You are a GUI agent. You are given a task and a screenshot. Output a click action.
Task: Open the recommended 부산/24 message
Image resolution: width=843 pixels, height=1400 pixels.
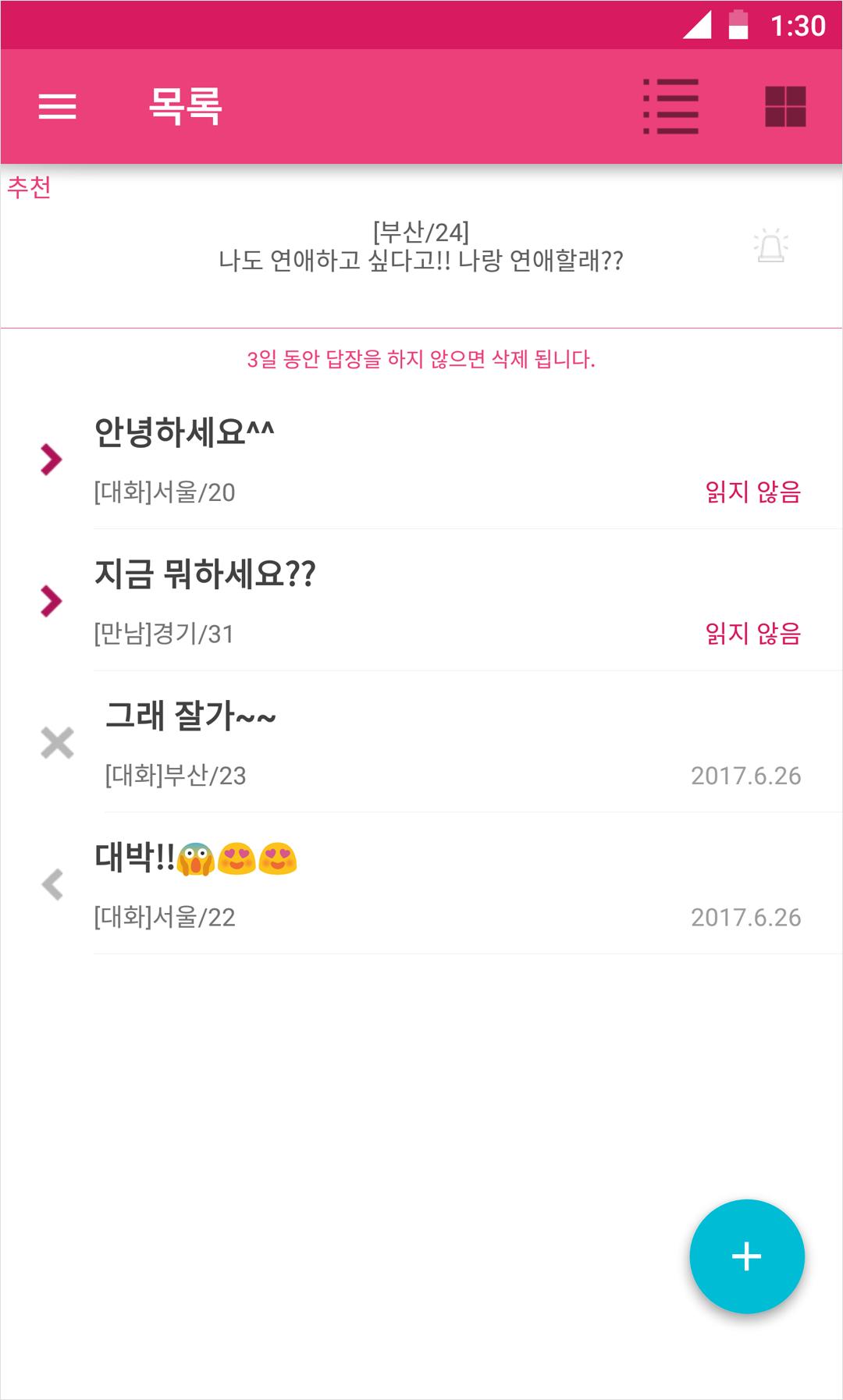(x=421, y=246)
